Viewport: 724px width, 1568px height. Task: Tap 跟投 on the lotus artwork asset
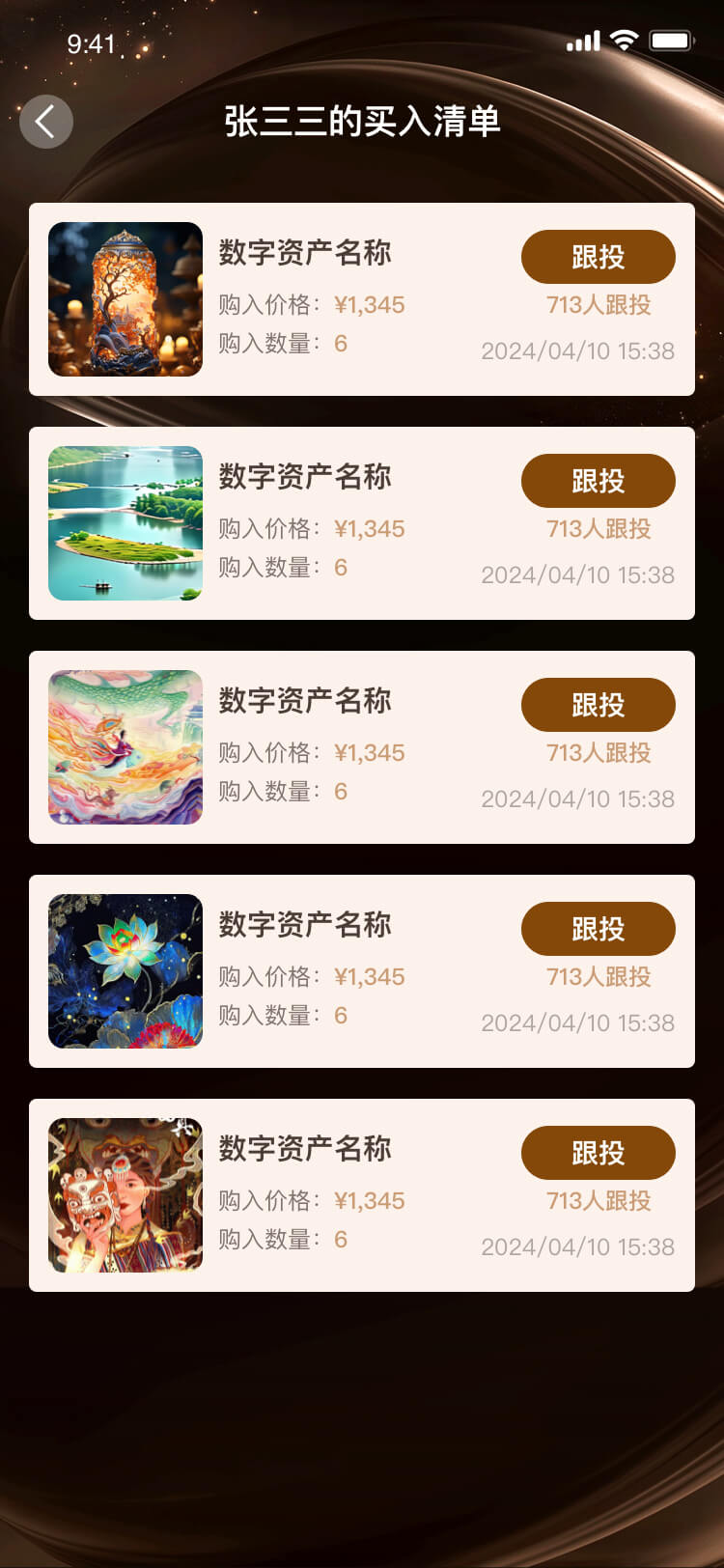pos(599,929)
